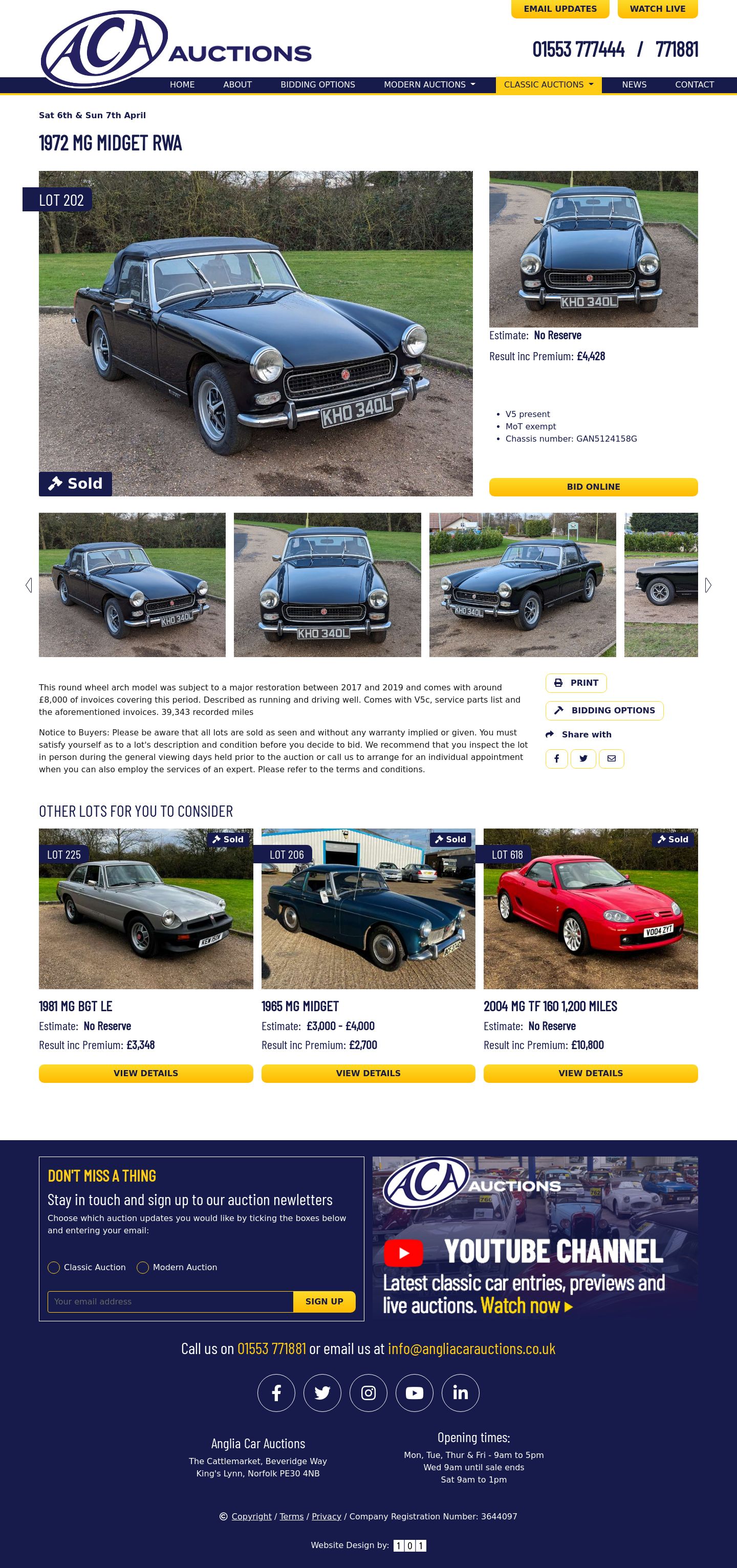Go to Bidding Options in navigation bar
This screenshot has width=737, height=1568.
click(x=317, y=84)
